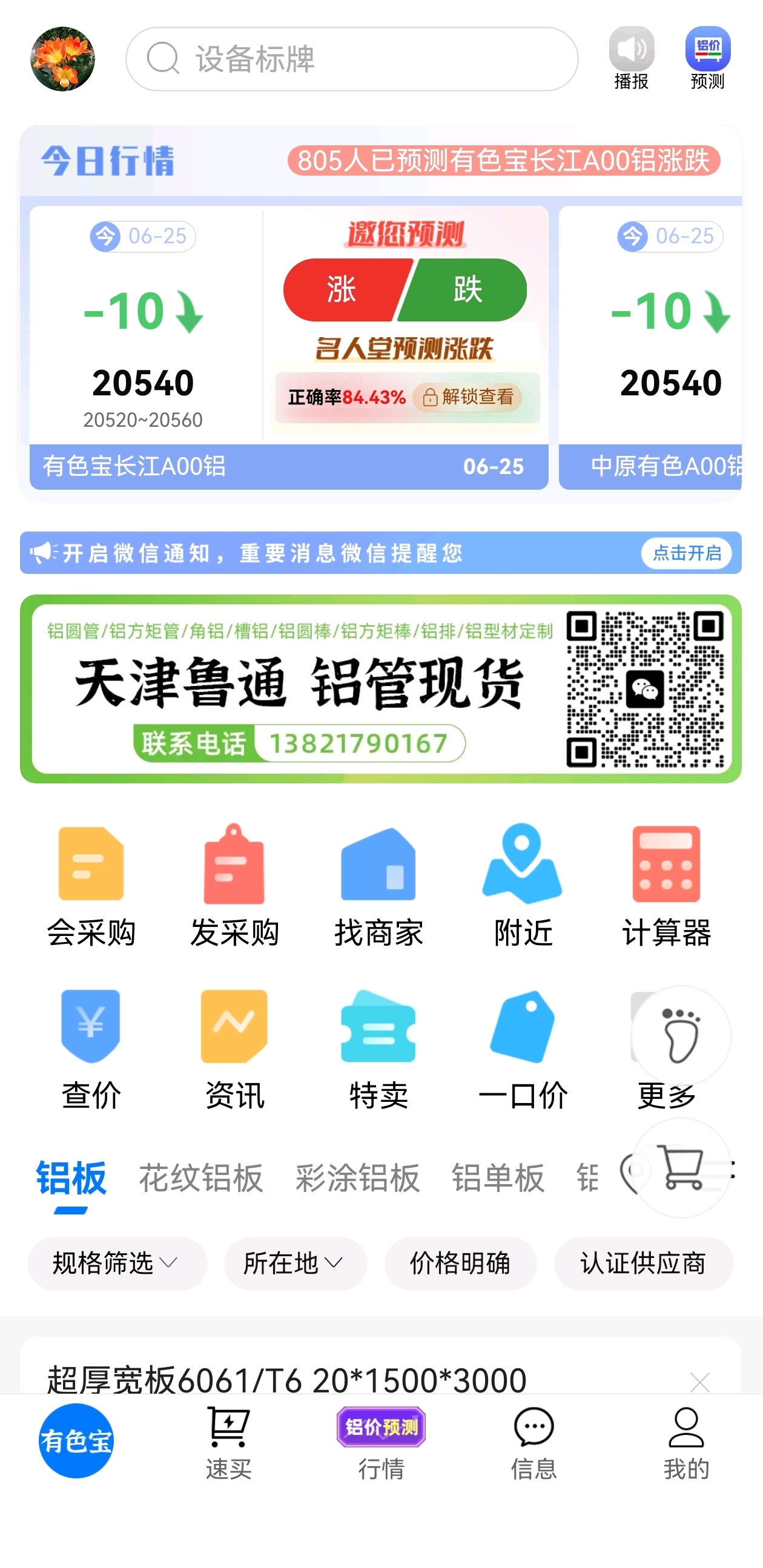Select the 认证供应商 filter chip
The width and height of the screenshot is (763, 1568).
(643, 1263)
